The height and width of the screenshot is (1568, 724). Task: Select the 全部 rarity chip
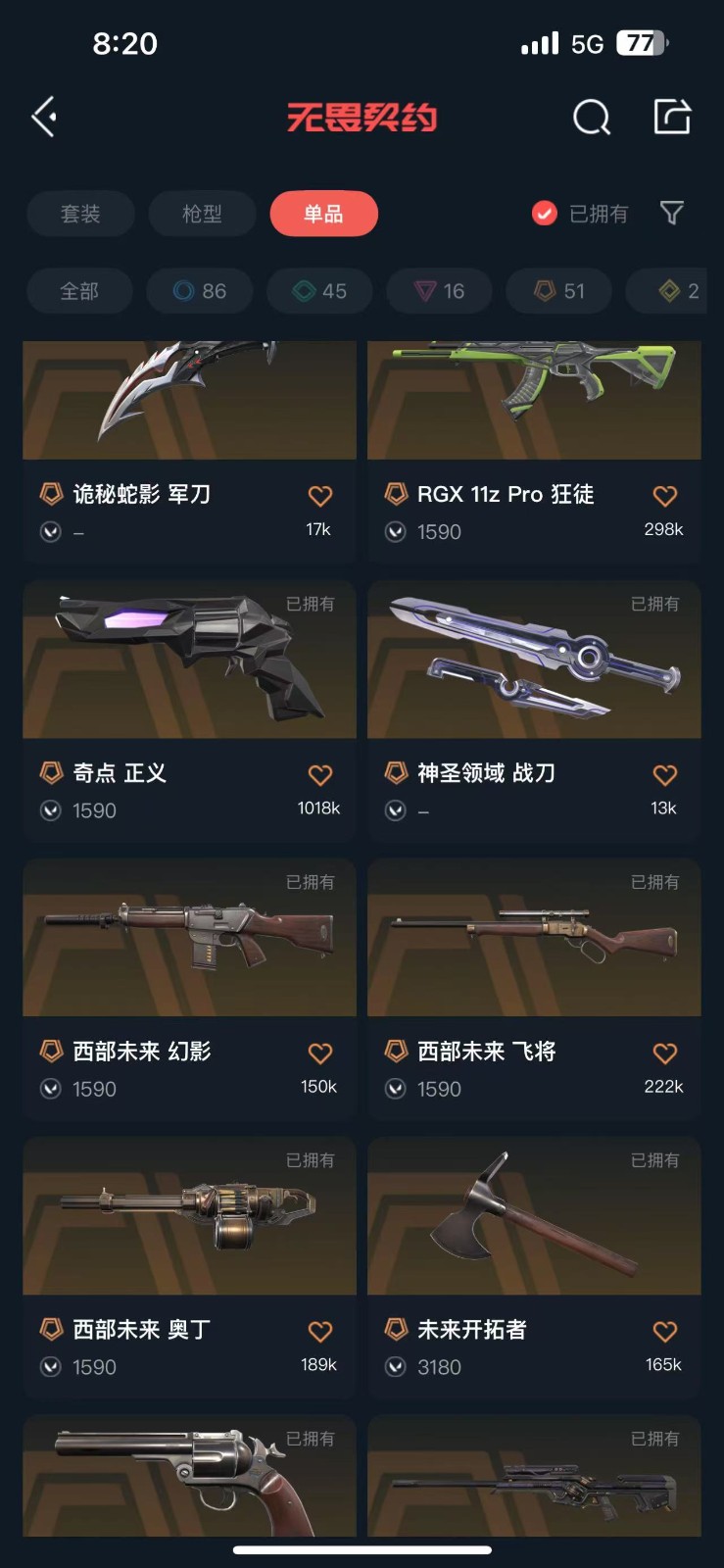(x=79, y=291)
